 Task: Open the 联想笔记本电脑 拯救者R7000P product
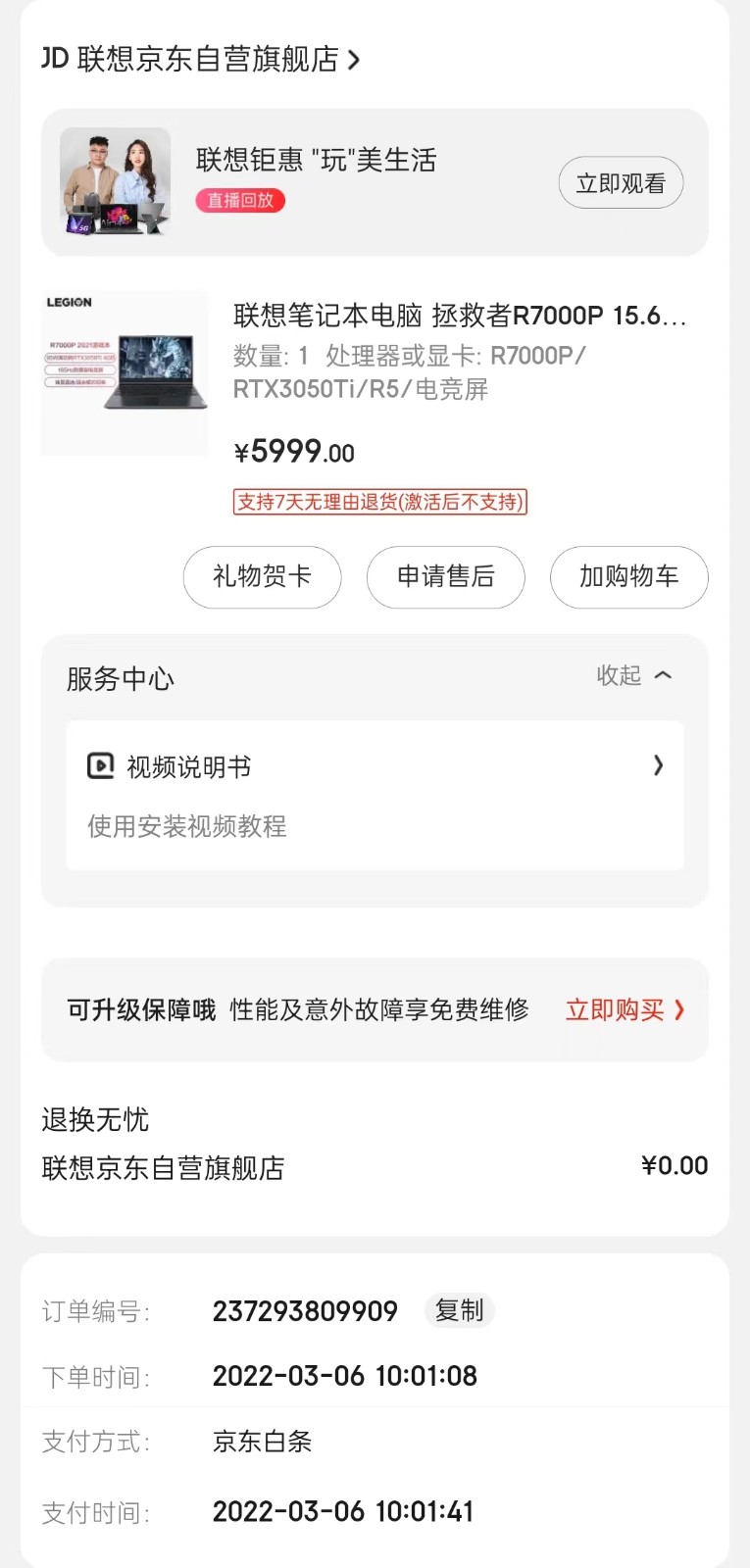pos(459,316)
